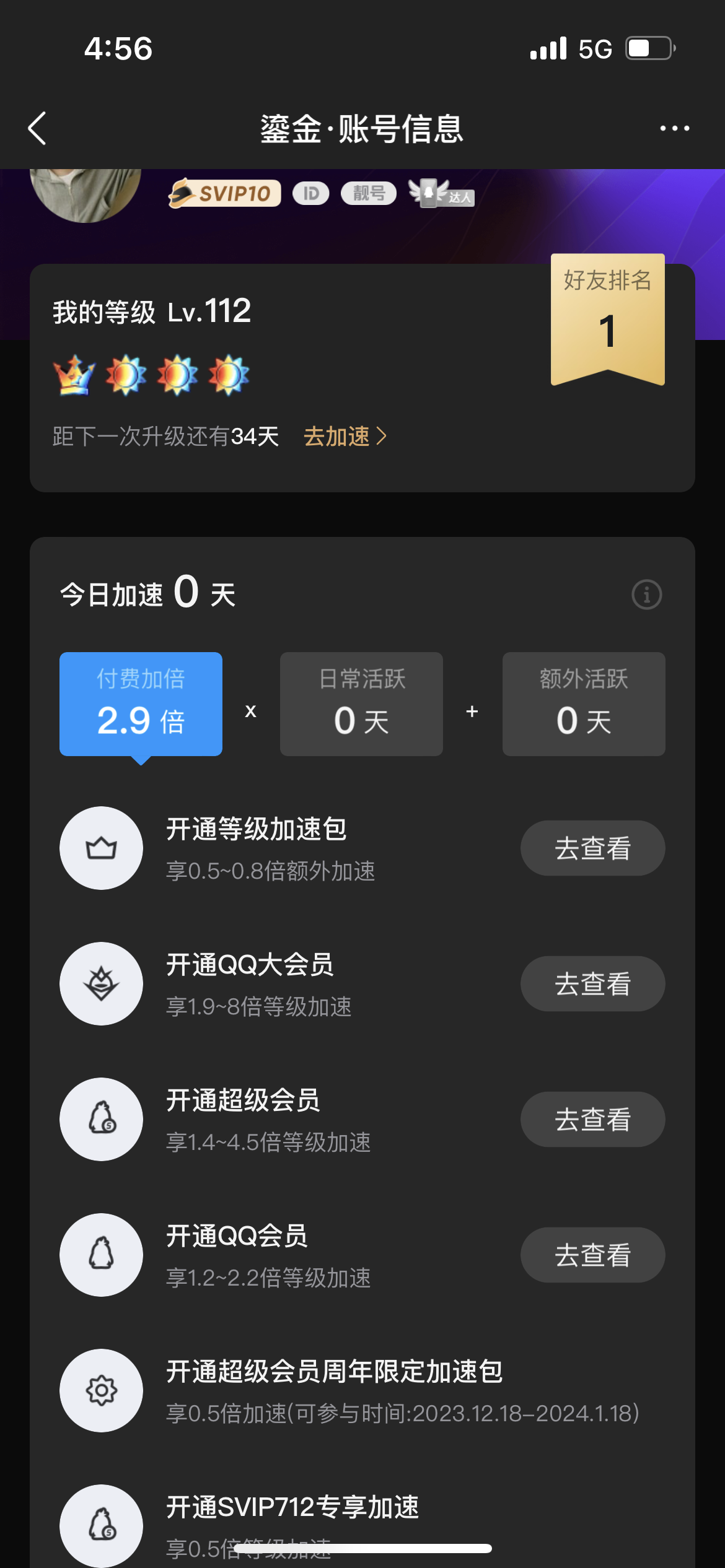Open the 开通超级会员周年限定加速包 row
Viewport: 725px width, 1568px height.
click(362, 1391)
